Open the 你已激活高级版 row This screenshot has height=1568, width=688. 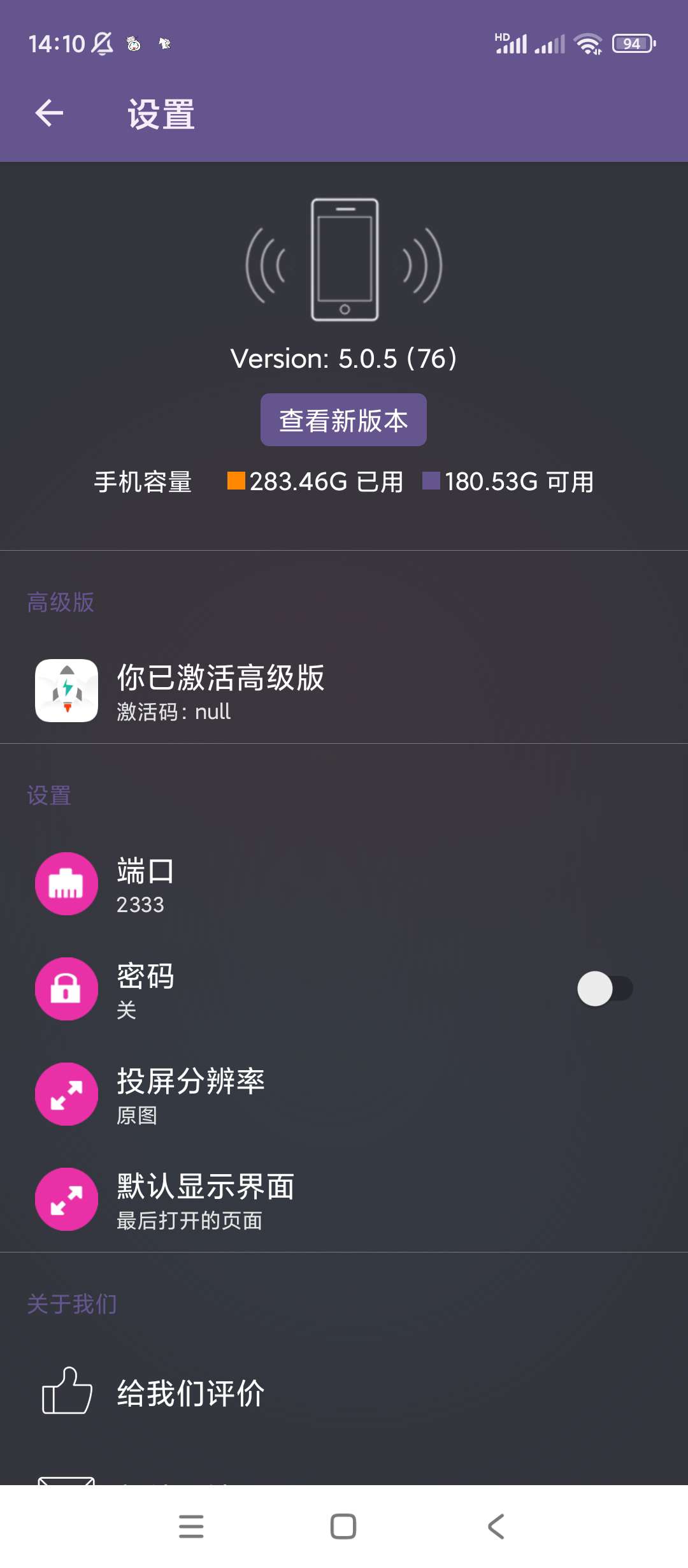click(344, 691)
